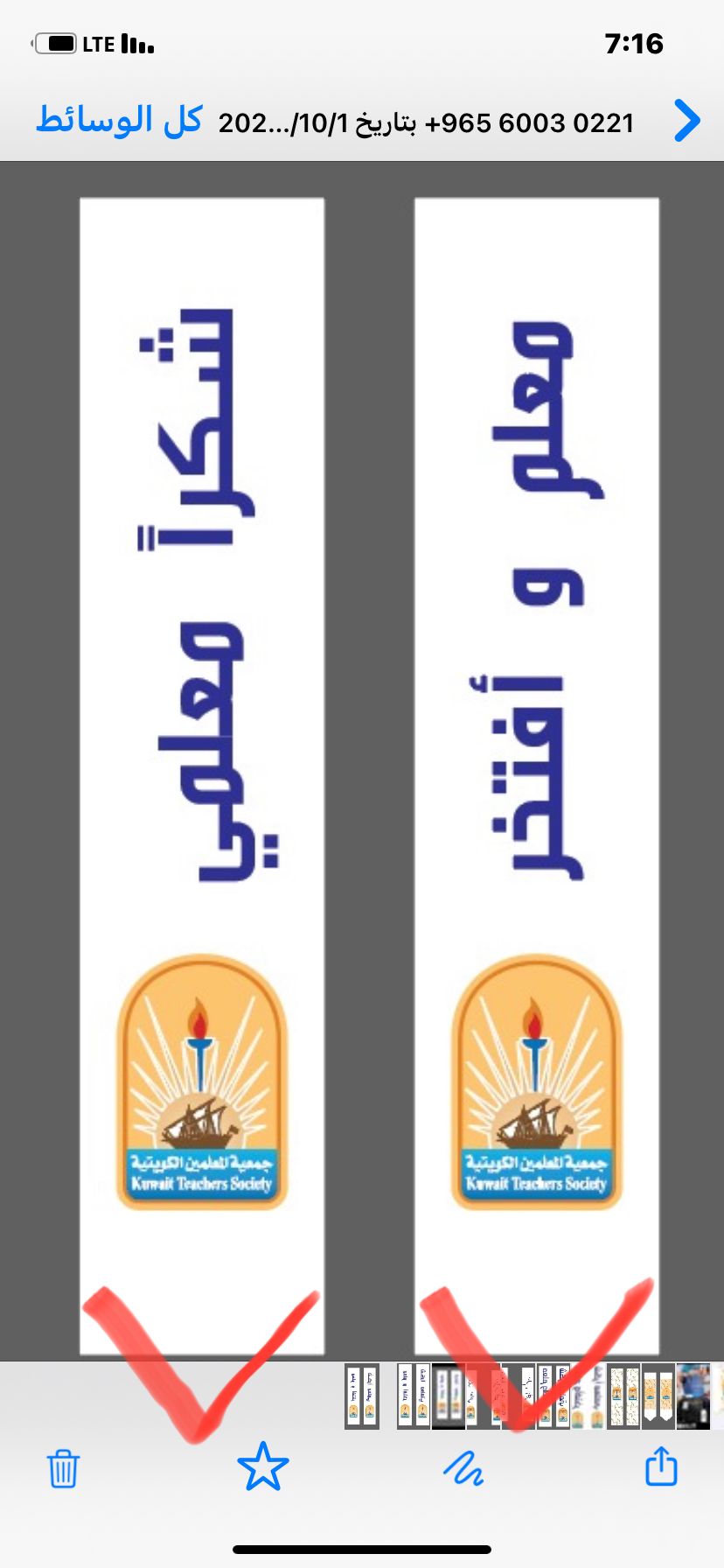Star this image

262,1467
